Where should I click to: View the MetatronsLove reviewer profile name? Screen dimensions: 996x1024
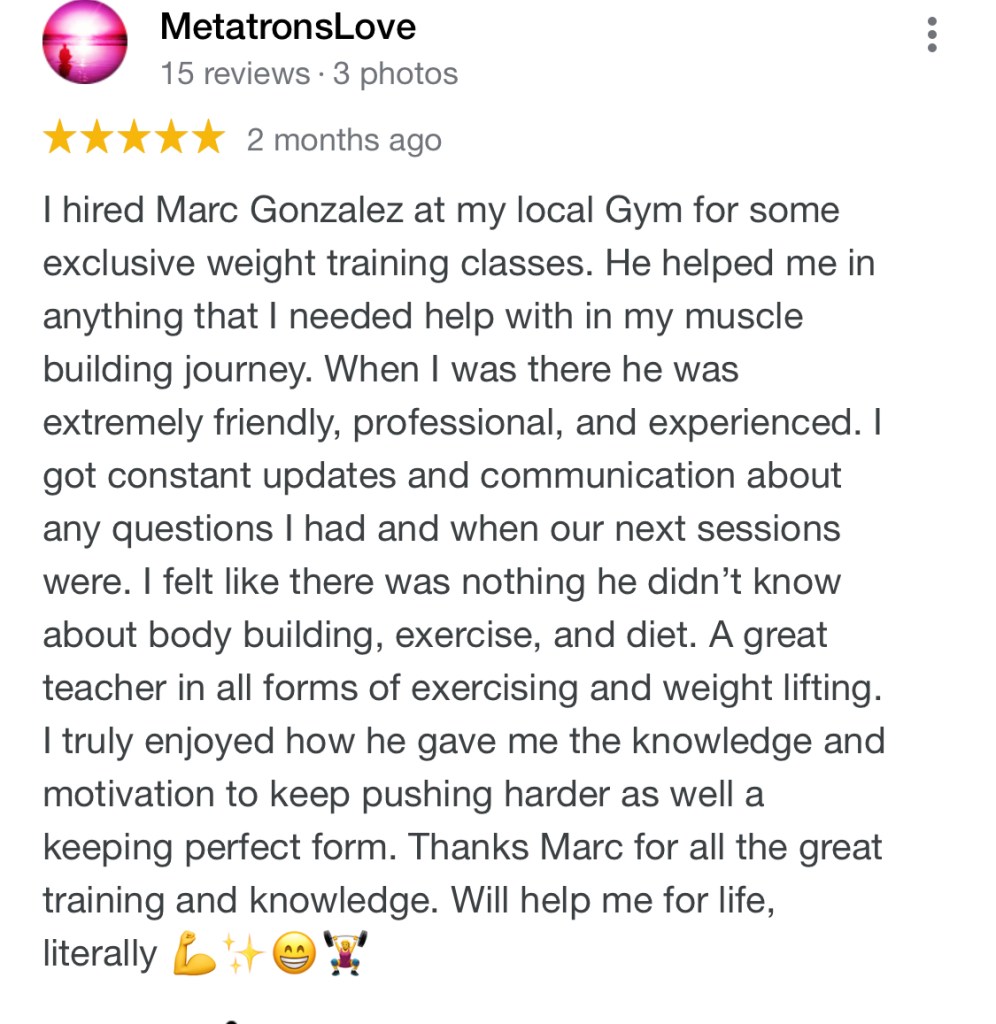coord(287,27)
